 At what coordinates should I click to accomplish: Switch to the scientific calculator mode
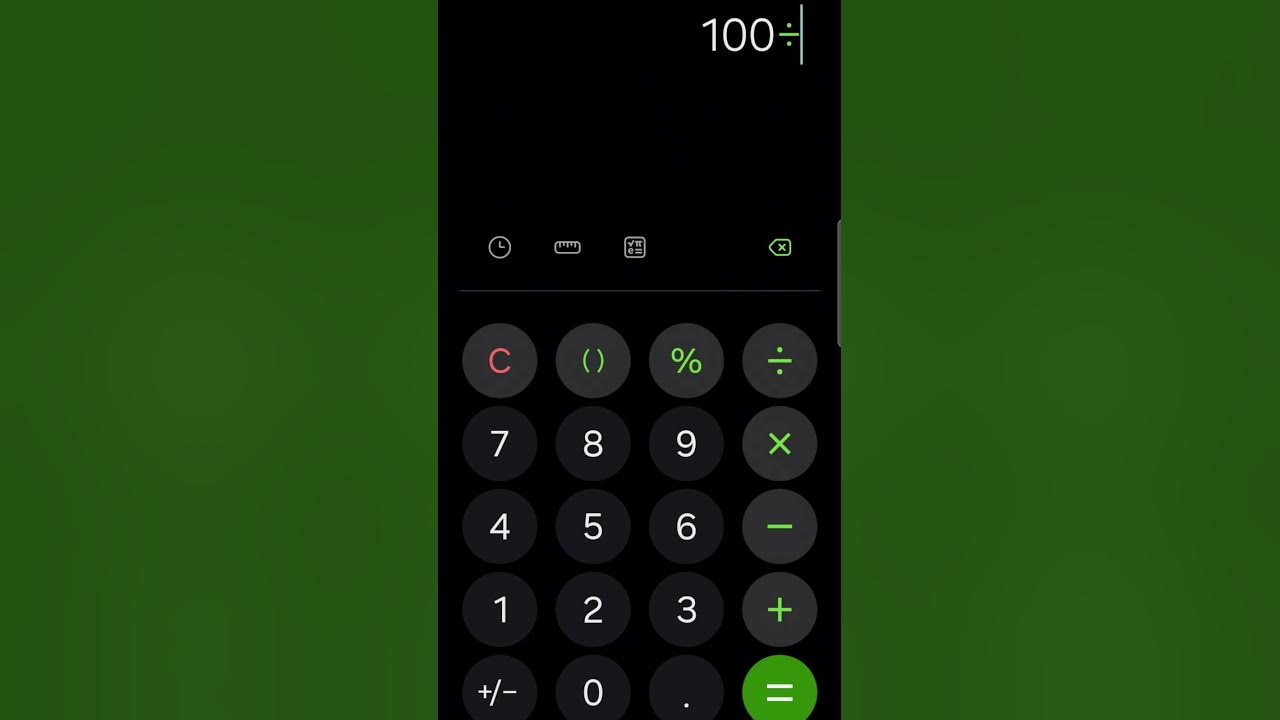635,247
